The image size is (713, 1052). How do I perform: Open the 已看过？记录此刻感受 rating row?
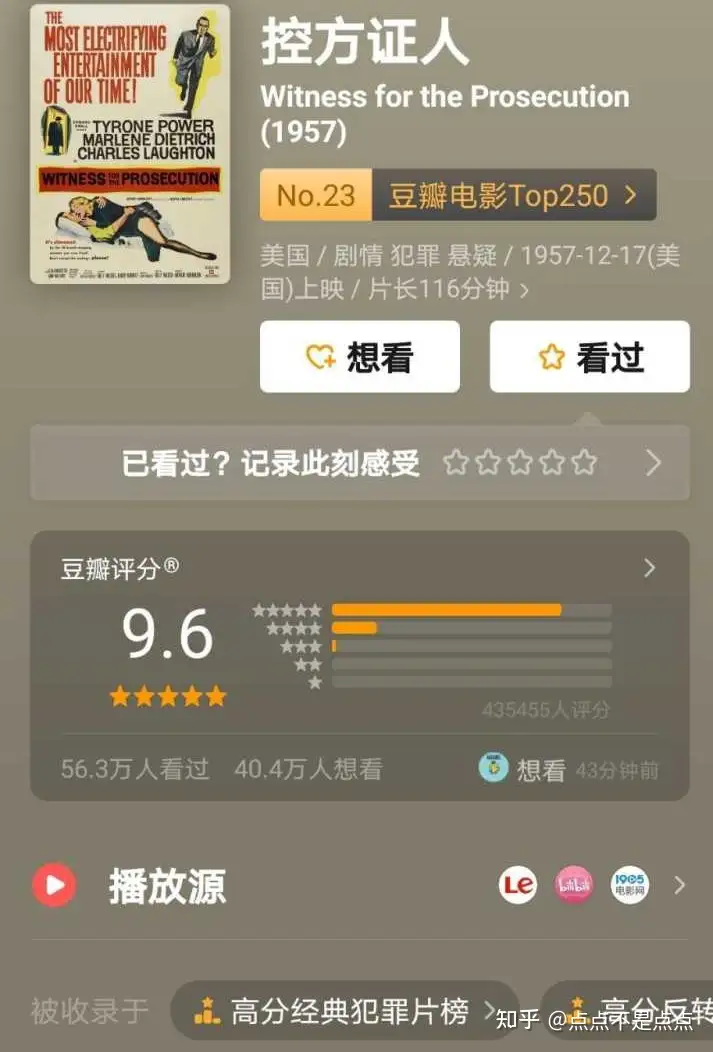pyautogui.click(x=360, y=462)
